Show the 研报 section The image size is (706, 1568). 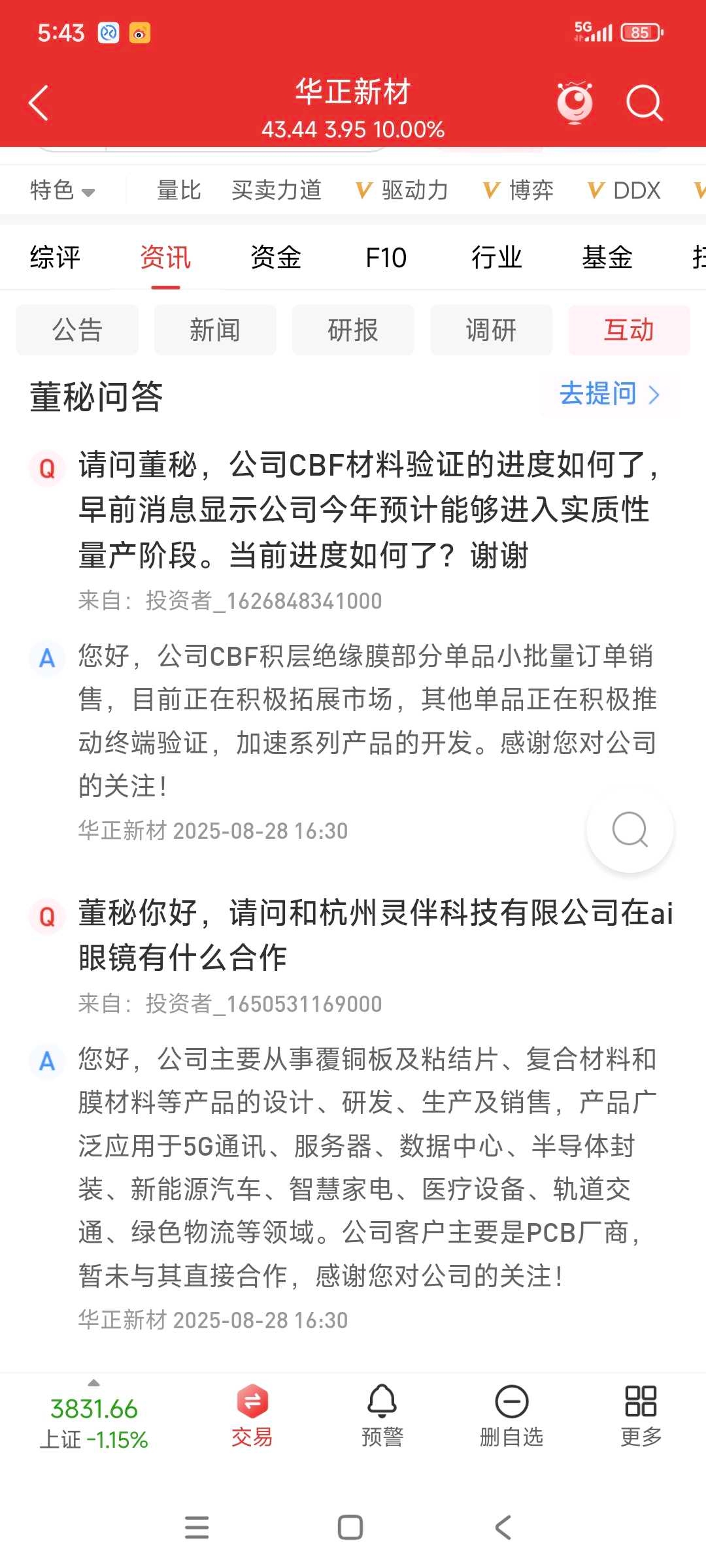(353, 330)
